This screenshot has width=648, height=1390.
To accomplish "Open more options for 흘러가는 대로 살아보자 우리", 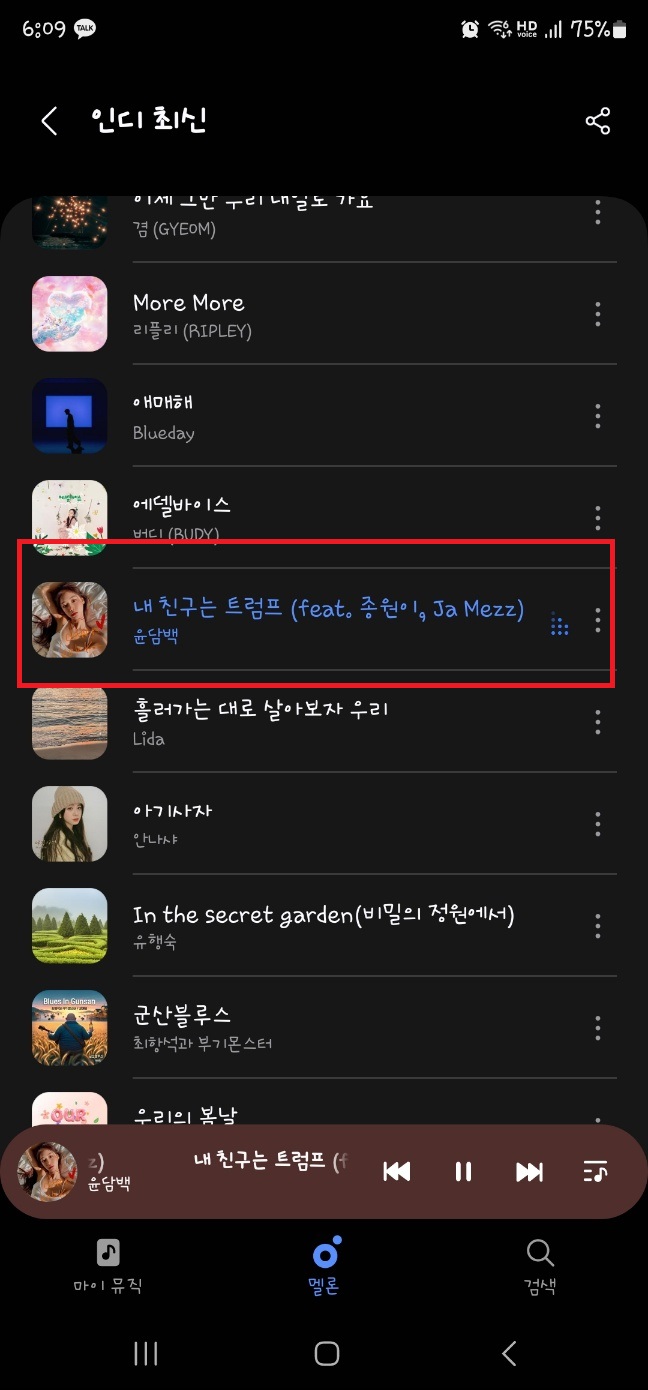I will [x=597, y=721].
